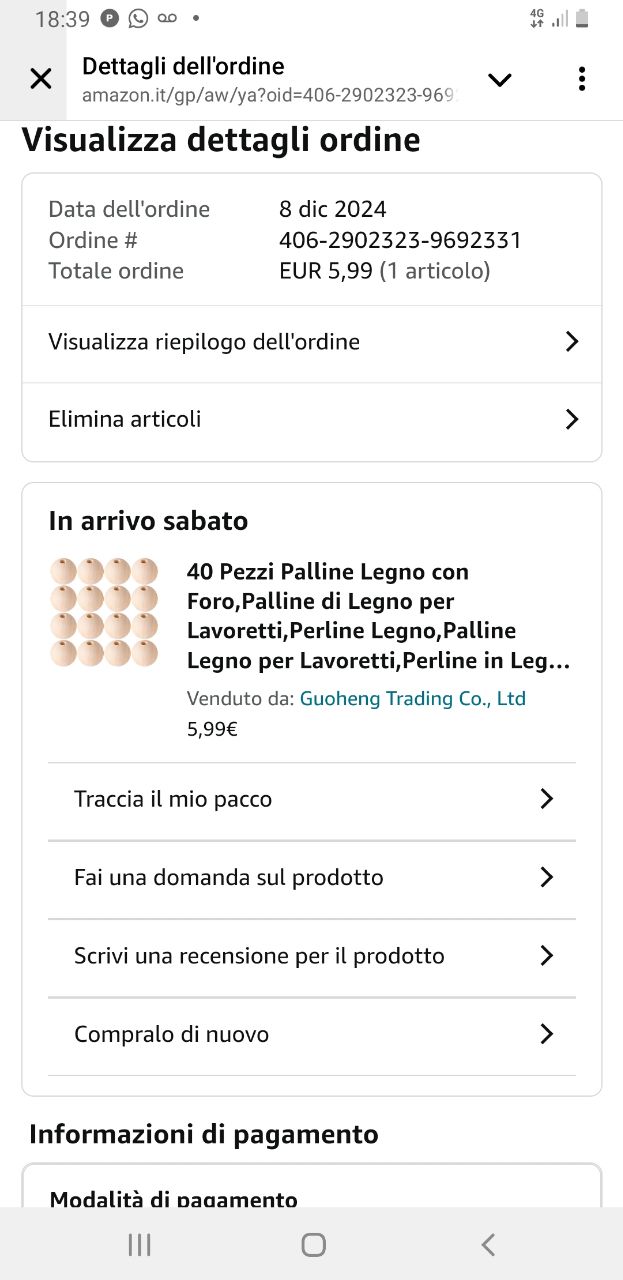The width and height of the screenshot is (623, 1280).
Task: Tap Scrivi una recensione per il prodotto
Action: click(311, 956)
